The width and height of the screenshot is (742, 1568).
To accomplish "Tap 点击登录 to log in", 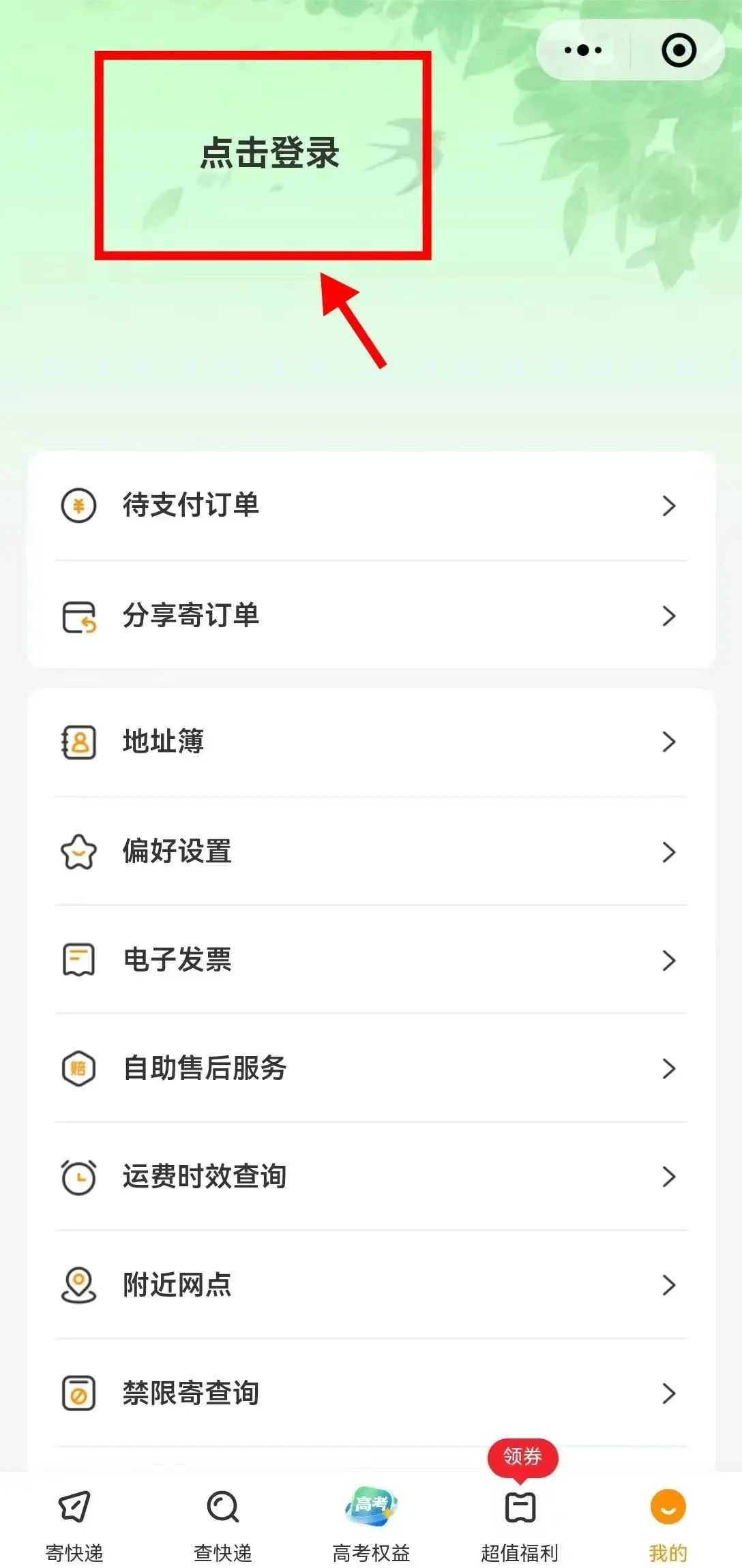I will (x=269, y=153).
